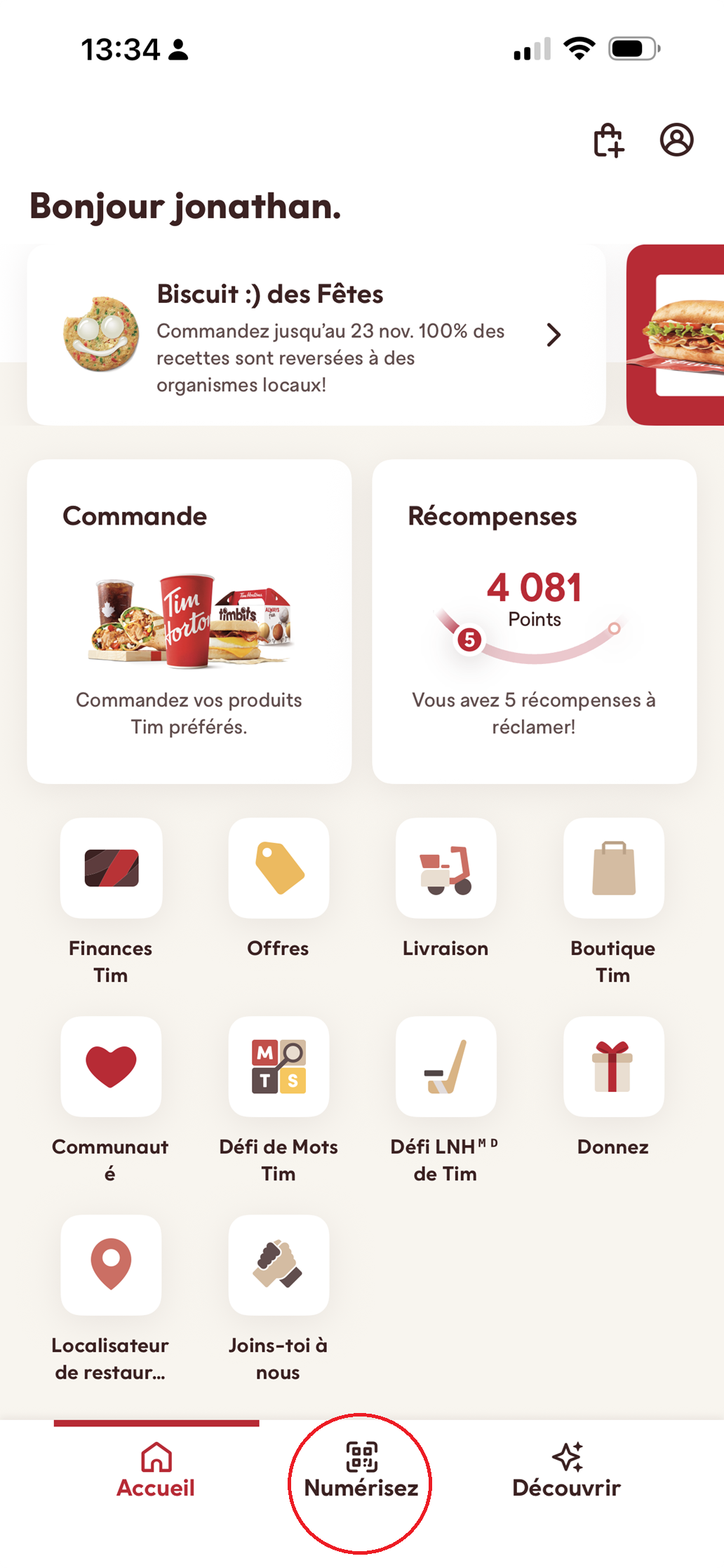Tap Joins-toi à nous
The width and height of the screenshot is (724, 1568).
coord(279,1265)
